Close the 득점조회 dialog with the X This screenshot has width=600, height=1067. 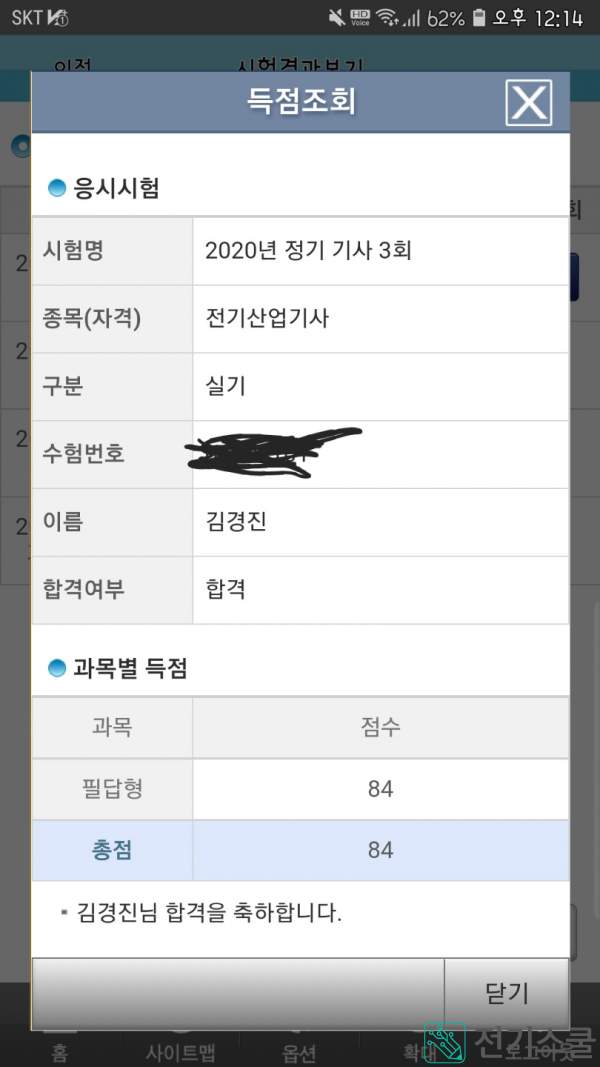click(x=528, y=102)
